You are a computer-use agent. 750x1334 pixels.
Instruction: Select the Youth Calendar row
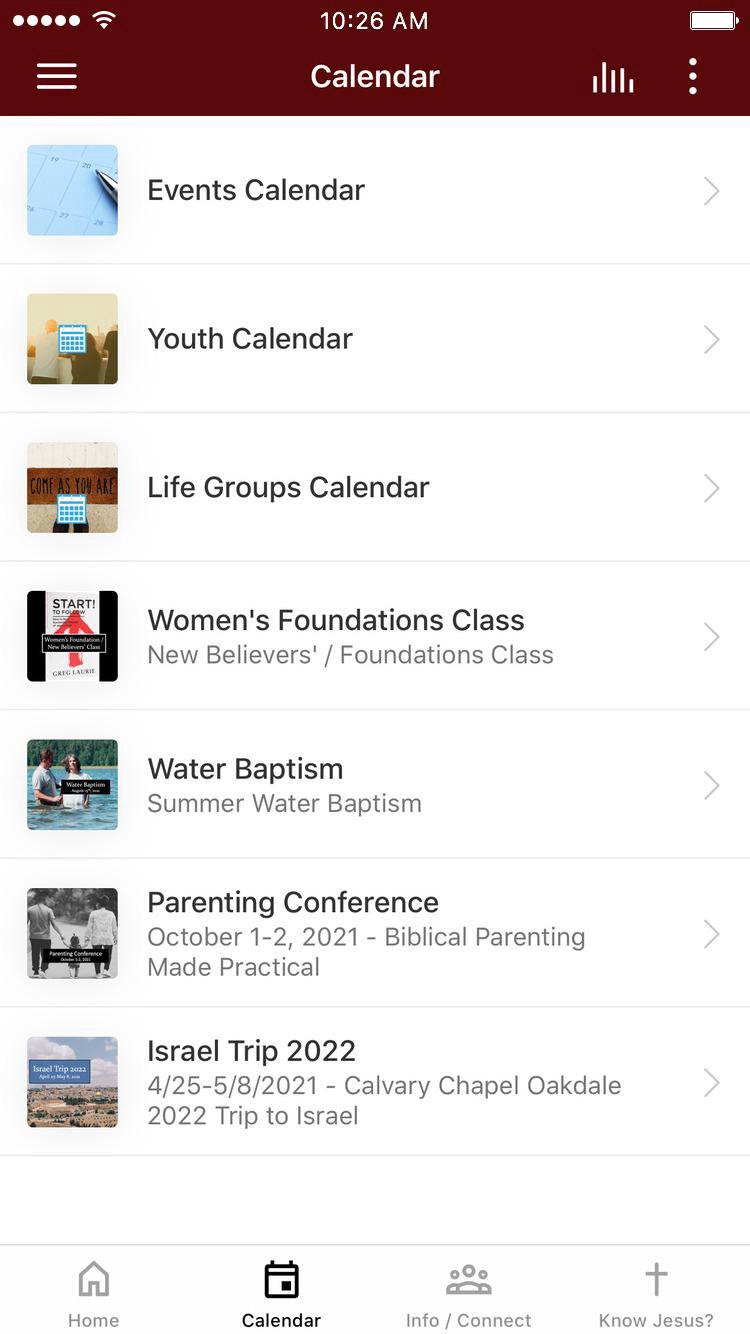(375, 339)
